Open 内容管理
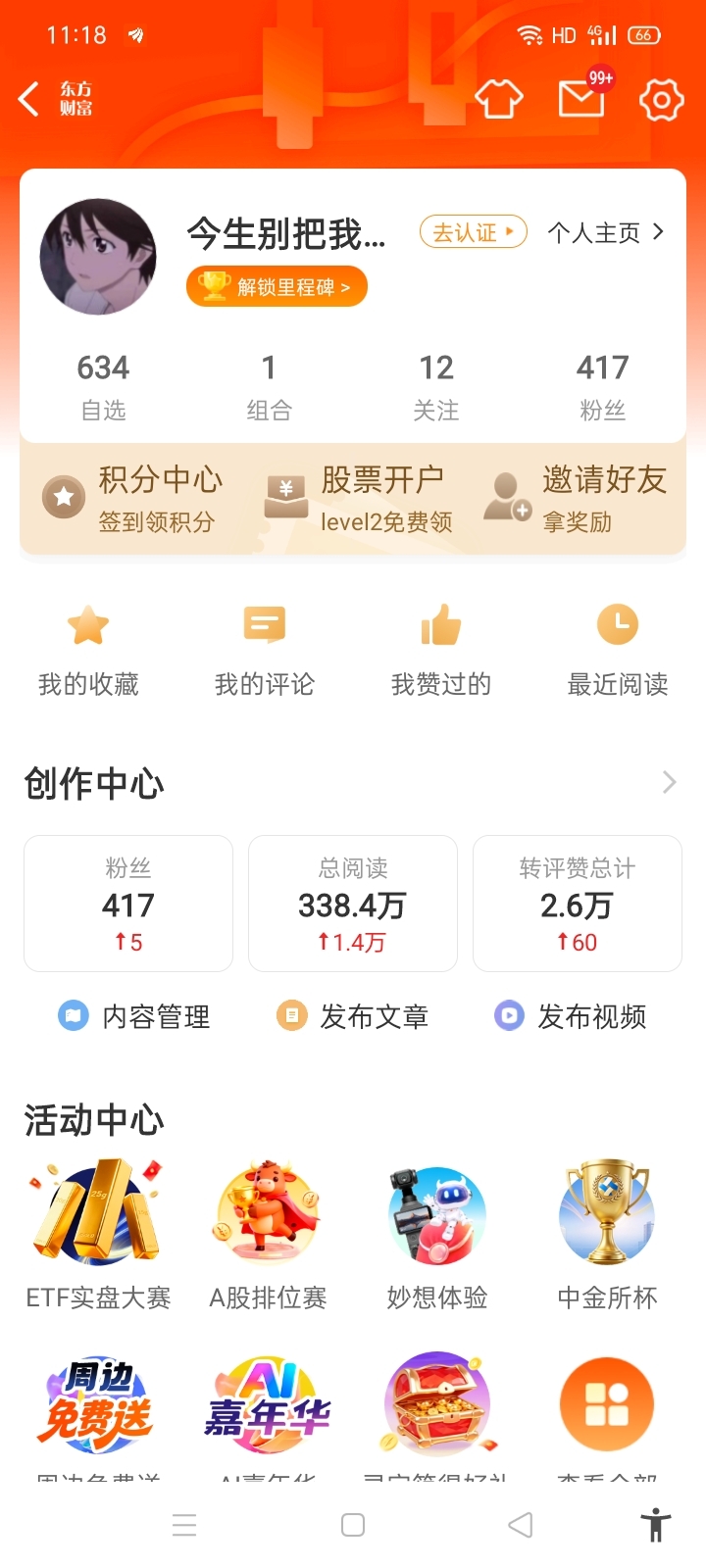The height and width of the screenshot is (1568, 706). [134, 1016]
